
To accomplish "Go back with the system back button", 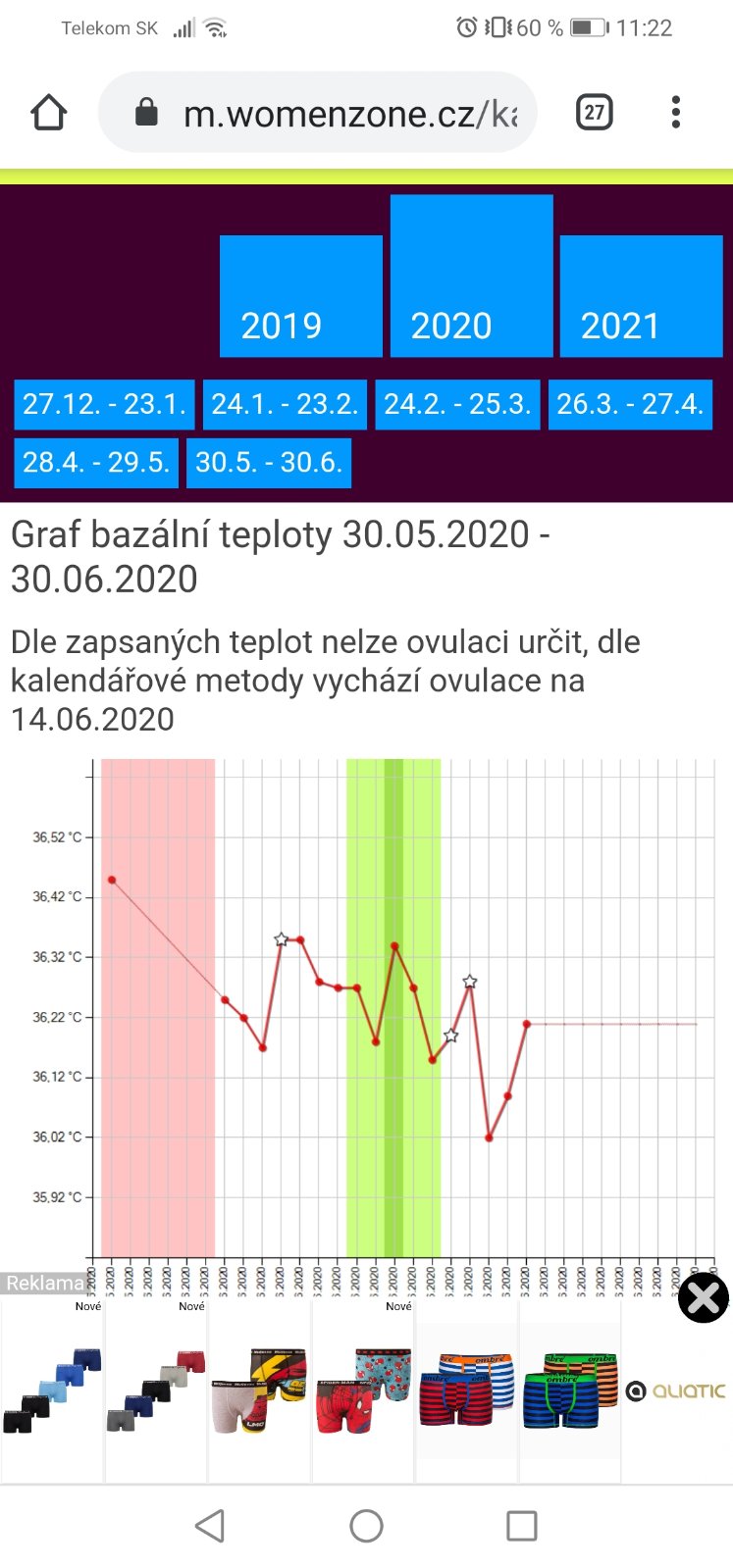I will 210,1525.
